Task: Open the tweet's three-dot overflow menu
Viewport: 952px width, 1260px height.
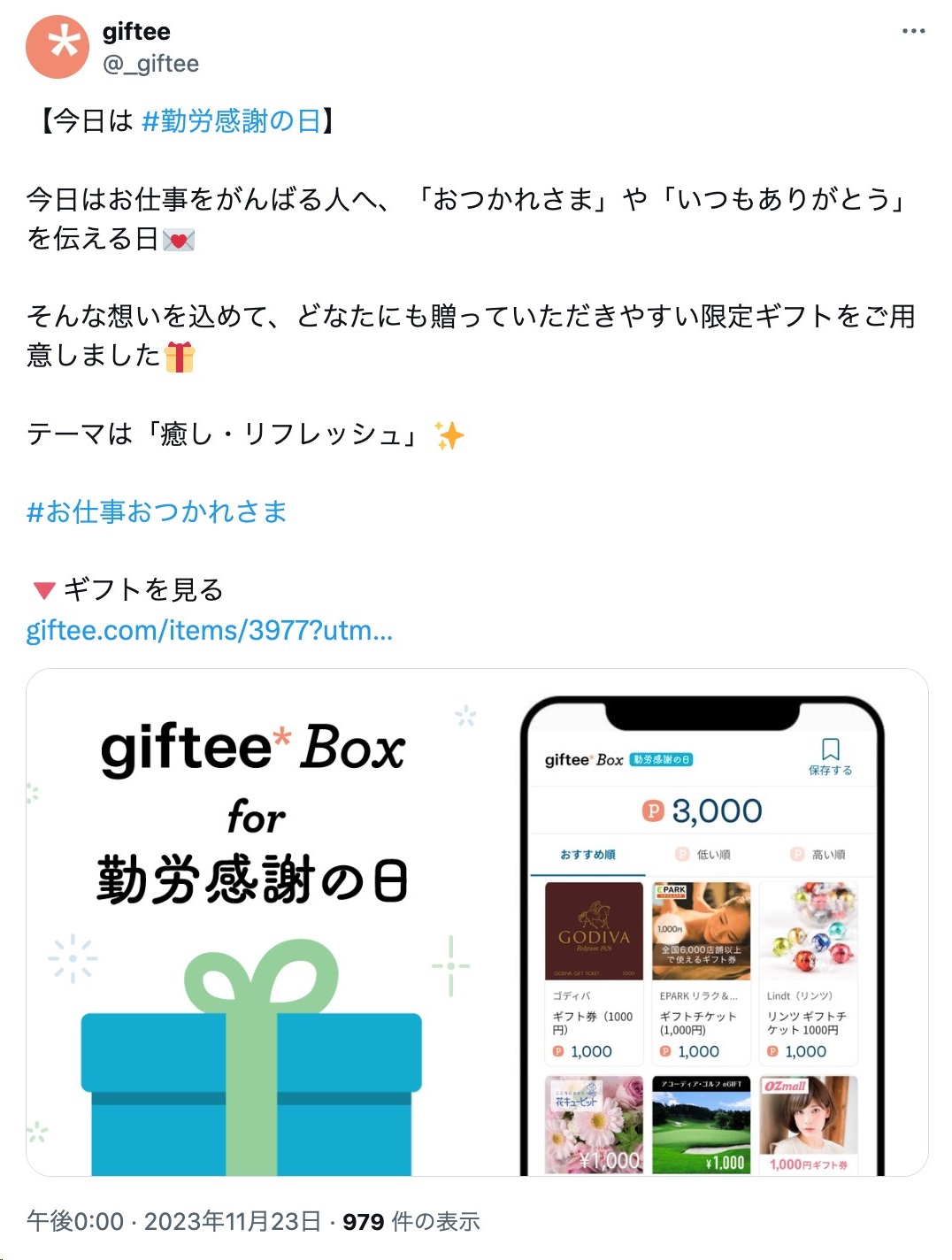Action: point(913,32)
